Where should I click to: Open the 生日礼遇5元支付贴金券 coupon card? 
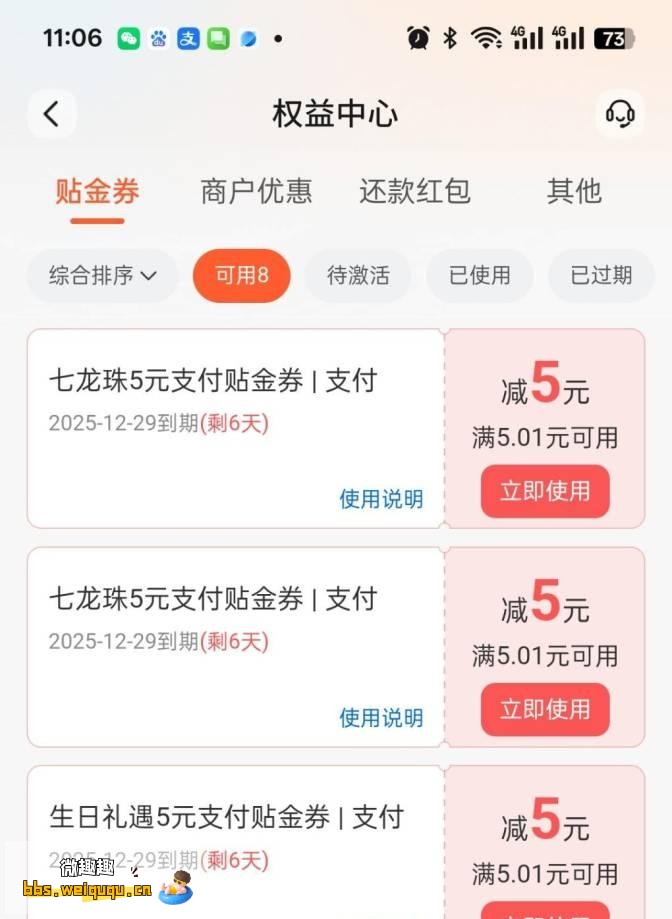pyautogui.click(x=226, y=818)
